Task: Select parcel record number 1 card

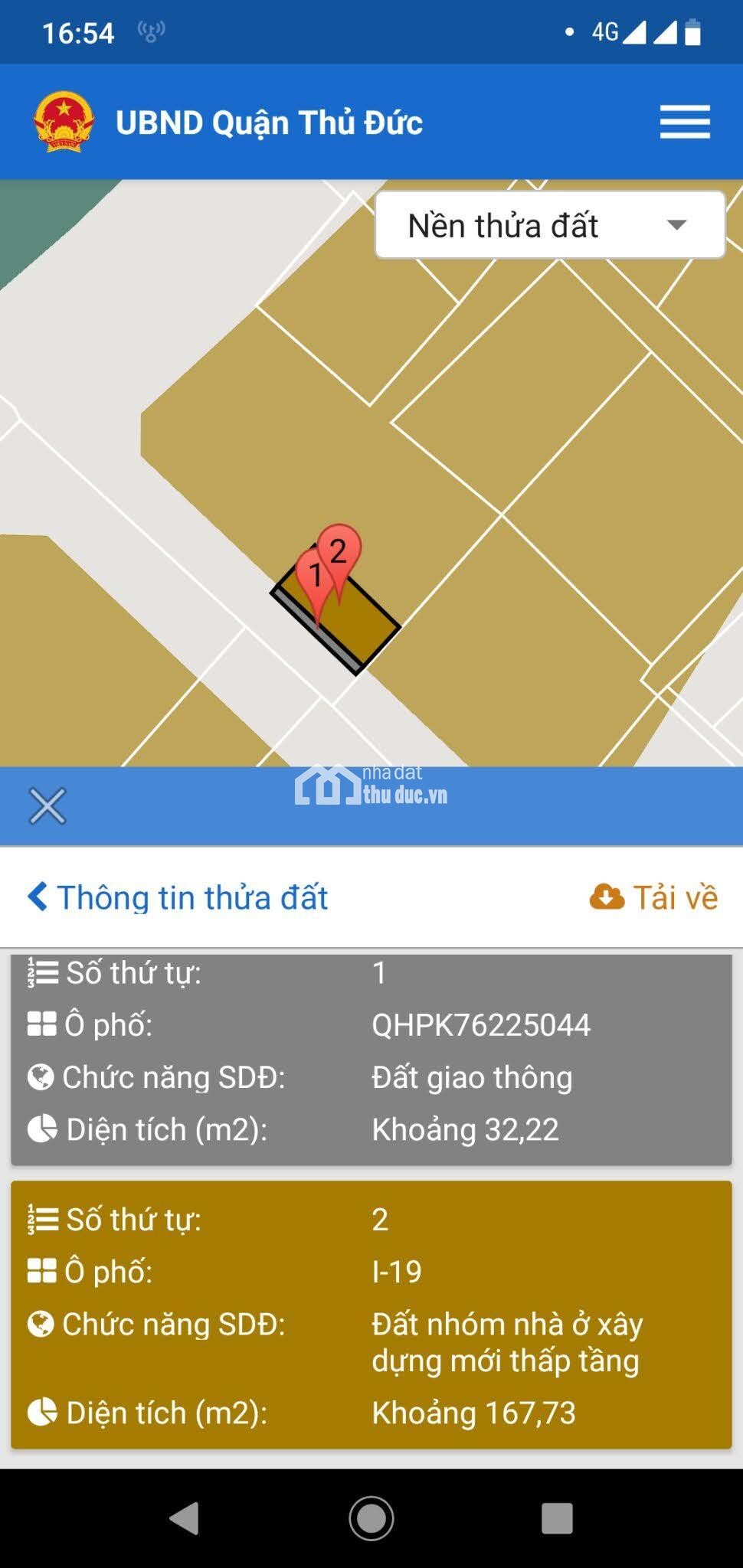Action: pos(371,1060)
